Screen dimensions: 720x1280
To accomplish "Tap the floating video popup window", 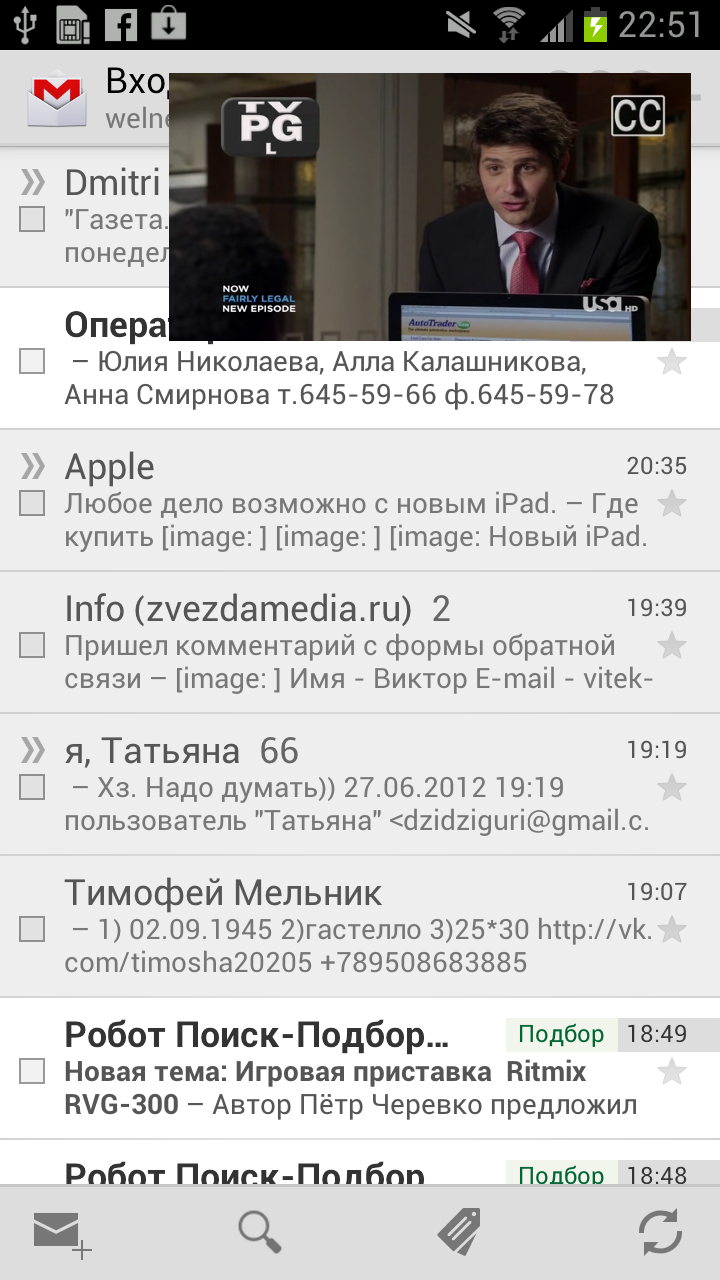I will click(x=430, y=207).
